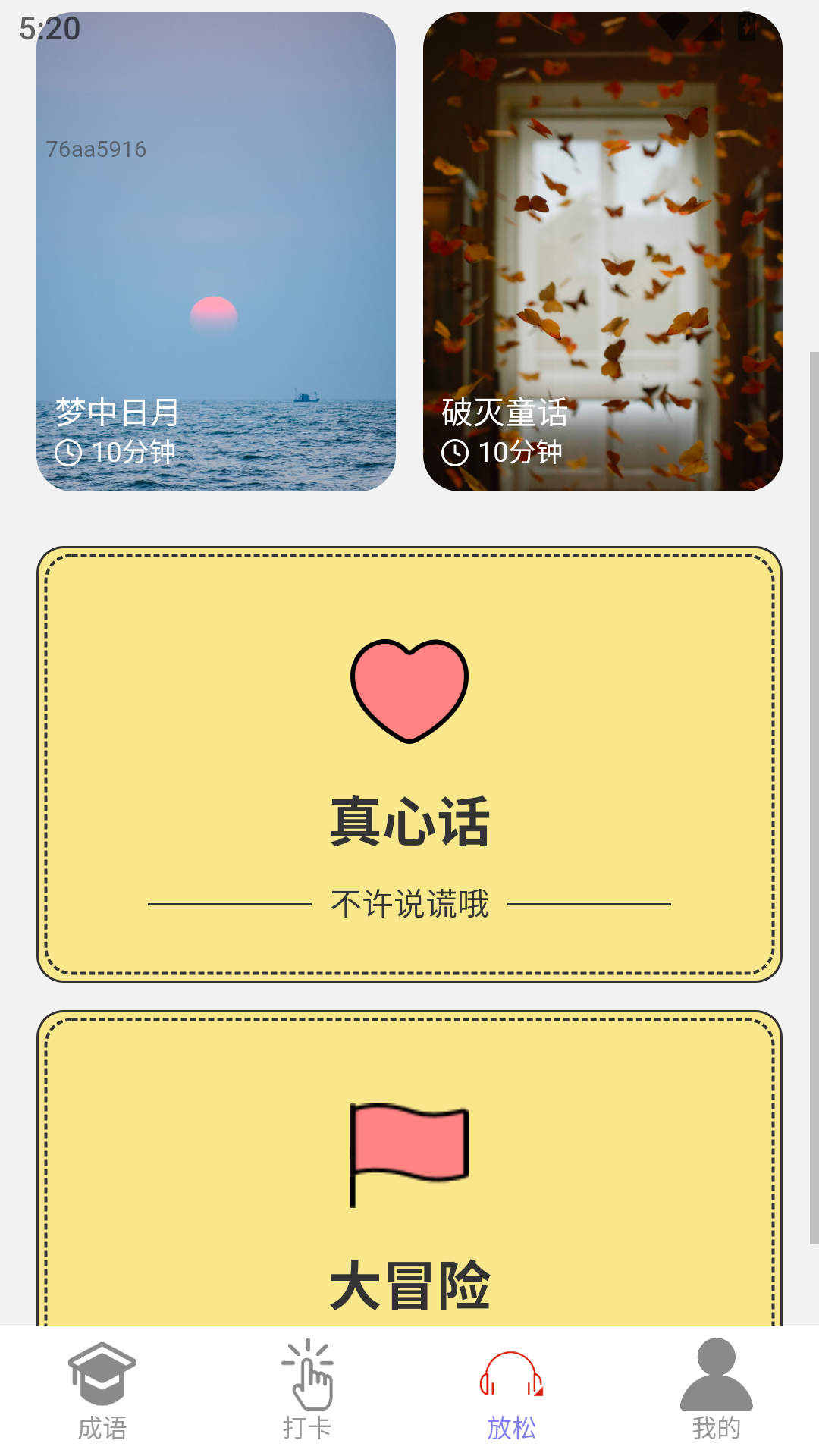
Task: Tap the clock icon beside 破灭童话 duration
Action: click(456, 452)
